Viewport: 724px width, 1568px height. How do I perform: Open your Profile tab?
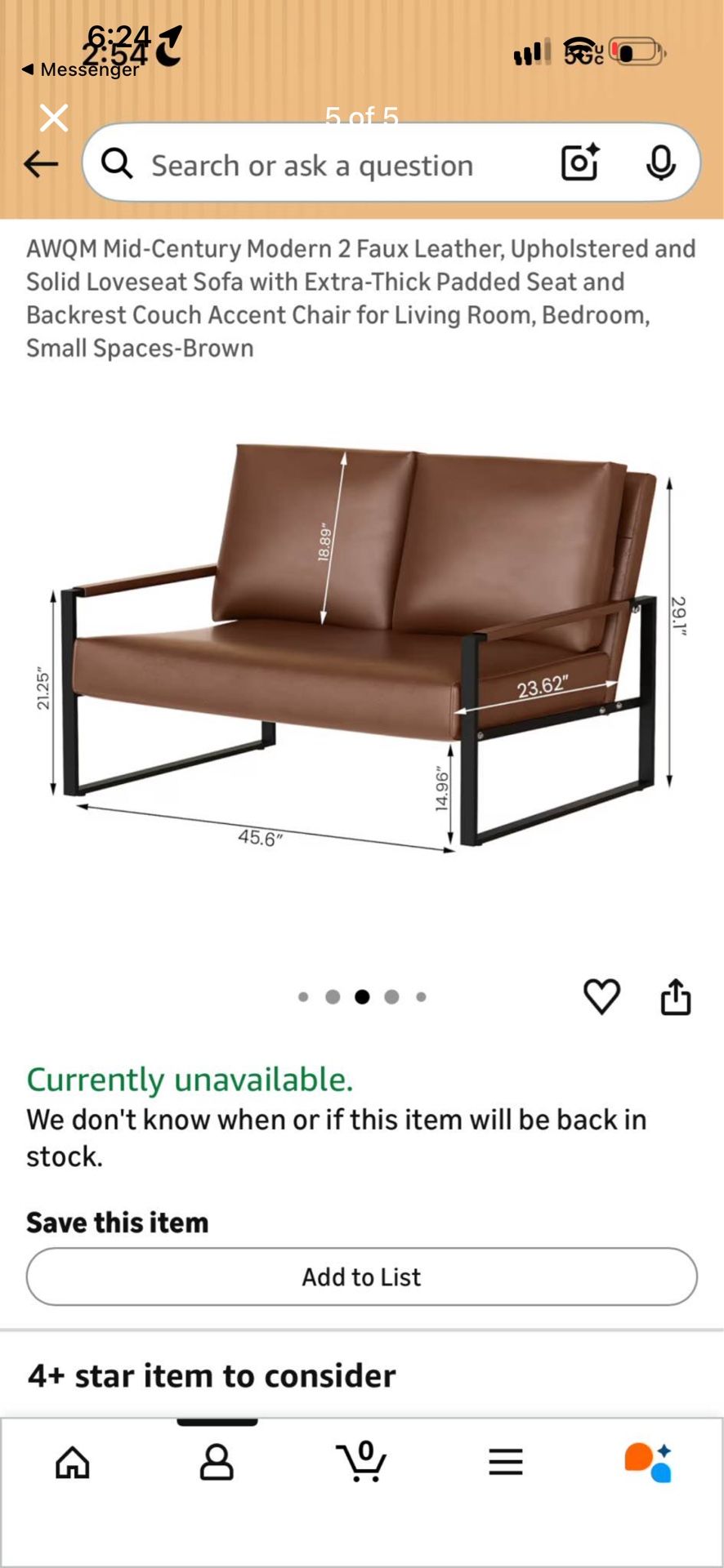point(217,1463)
